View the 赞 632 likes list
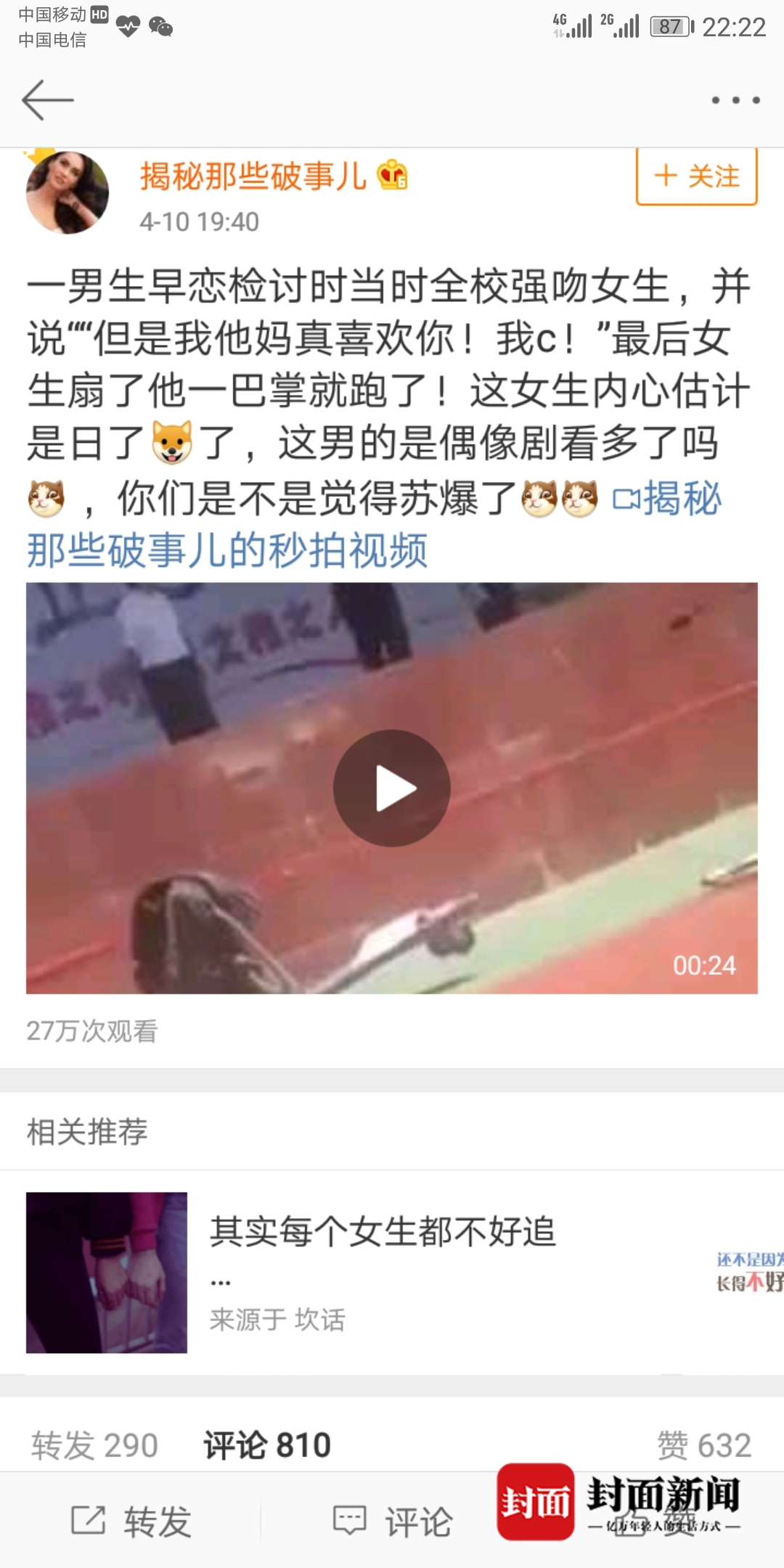Image resolution: width=784 pixels, height=1568 pixels. (x=703, y=1445)
